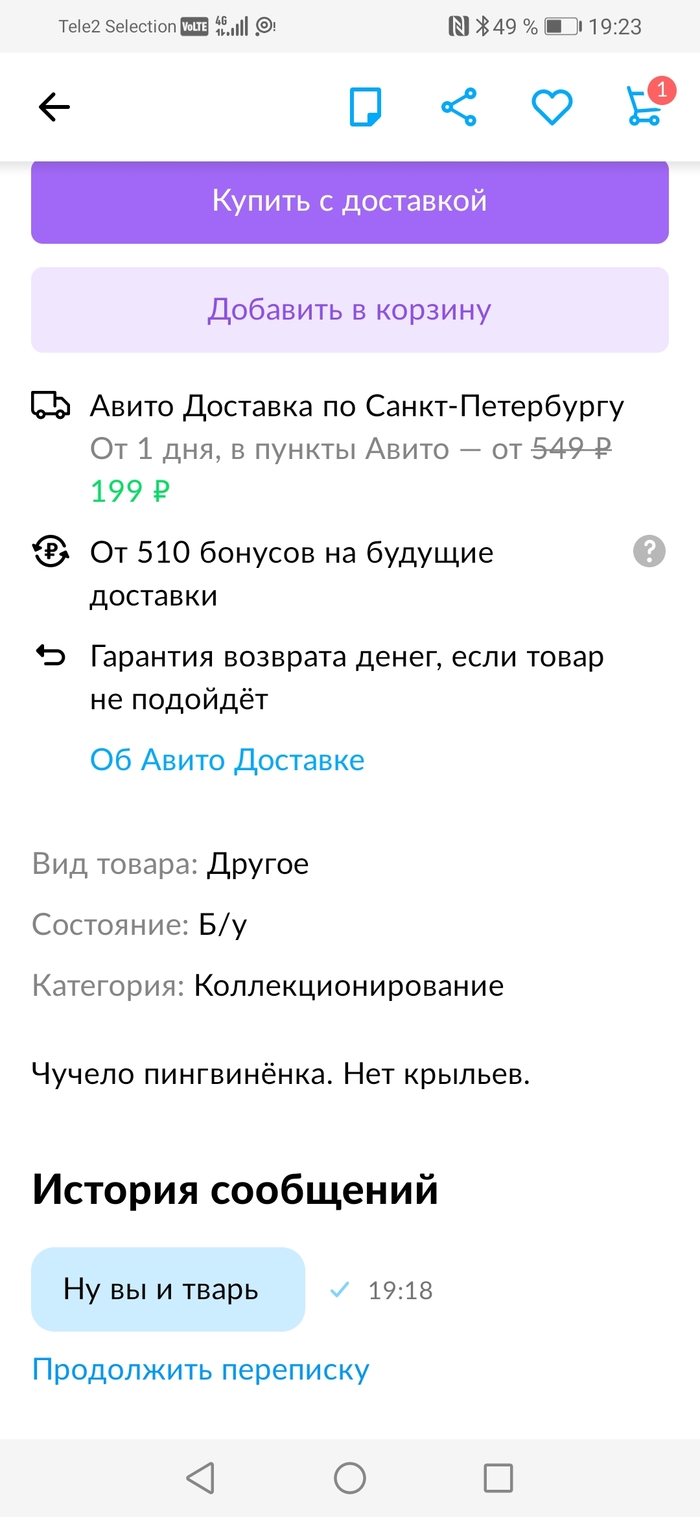Tap Продолжить переписку link
Viewport: 700px width, 1517px height.
[200, 1369]
